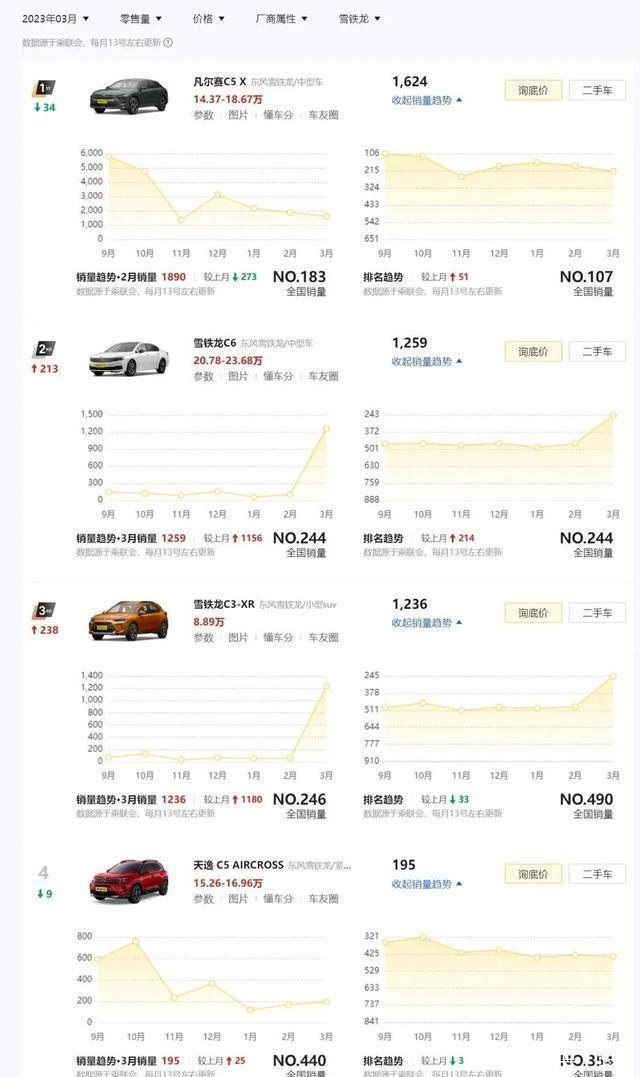Open the 价格 filter dropdown

tap(208, 19)
